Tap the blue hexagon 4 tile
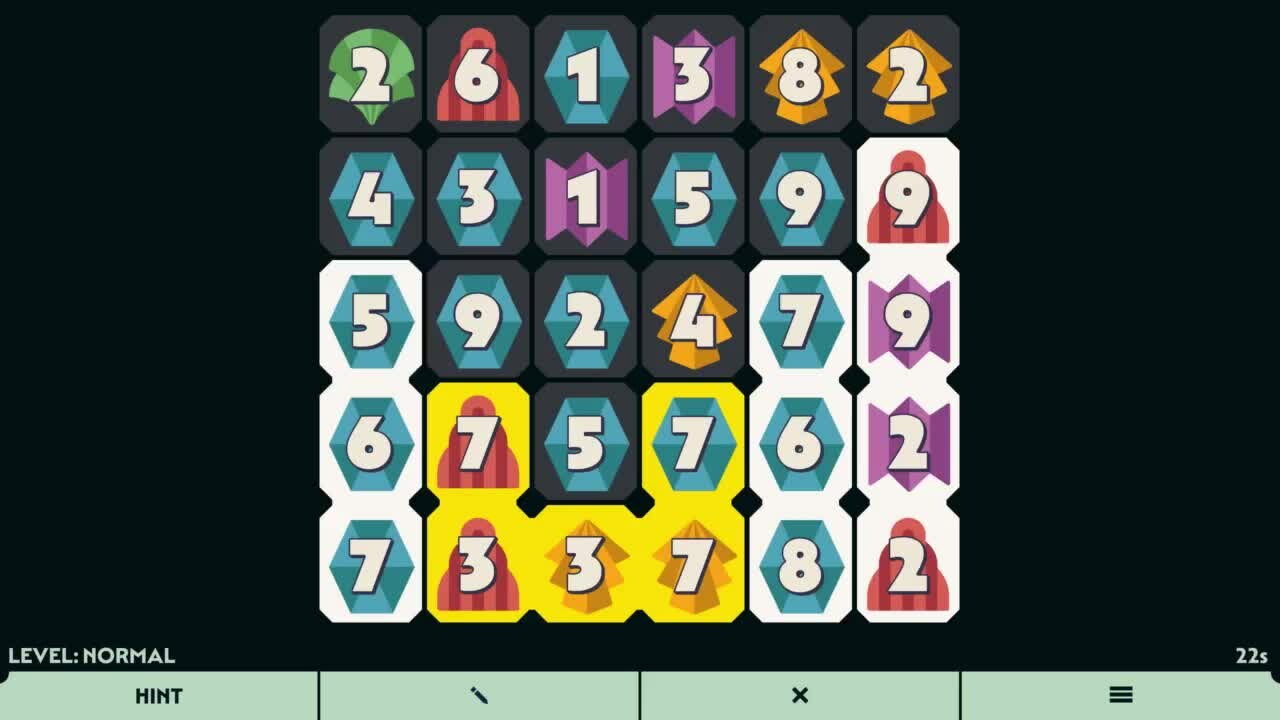This screenshot has width=1280, height=720. click(x=371, y=199)
